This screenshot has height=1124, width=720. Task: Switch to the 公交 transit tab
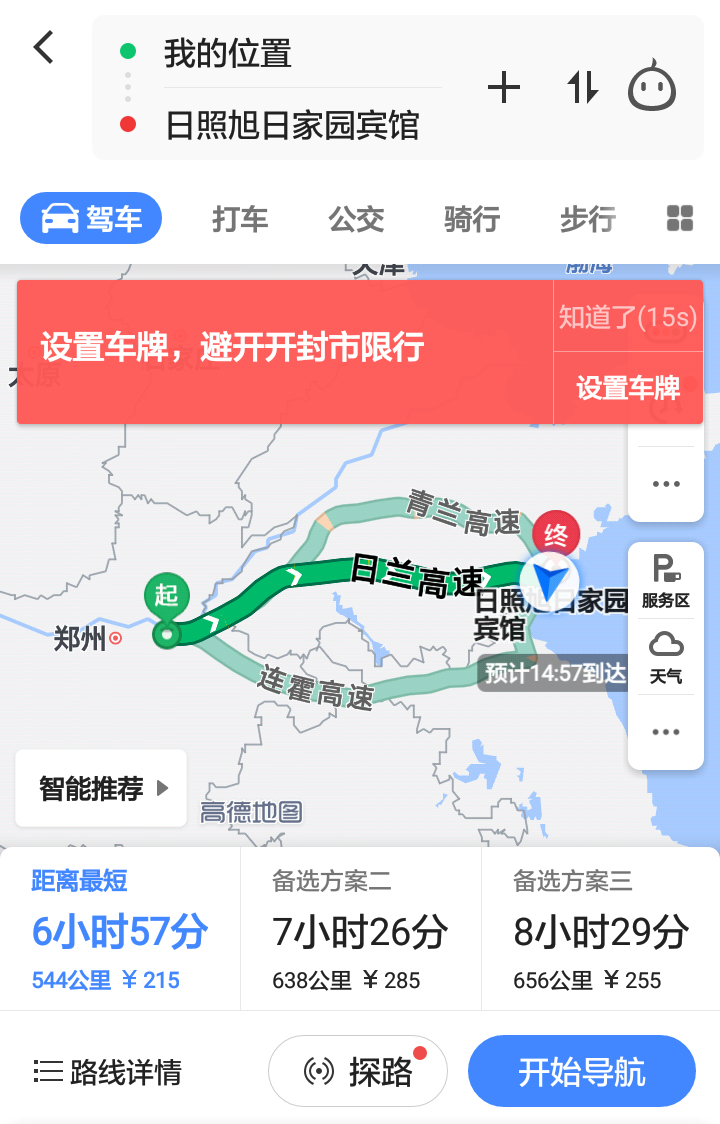(x=355, y=218)
